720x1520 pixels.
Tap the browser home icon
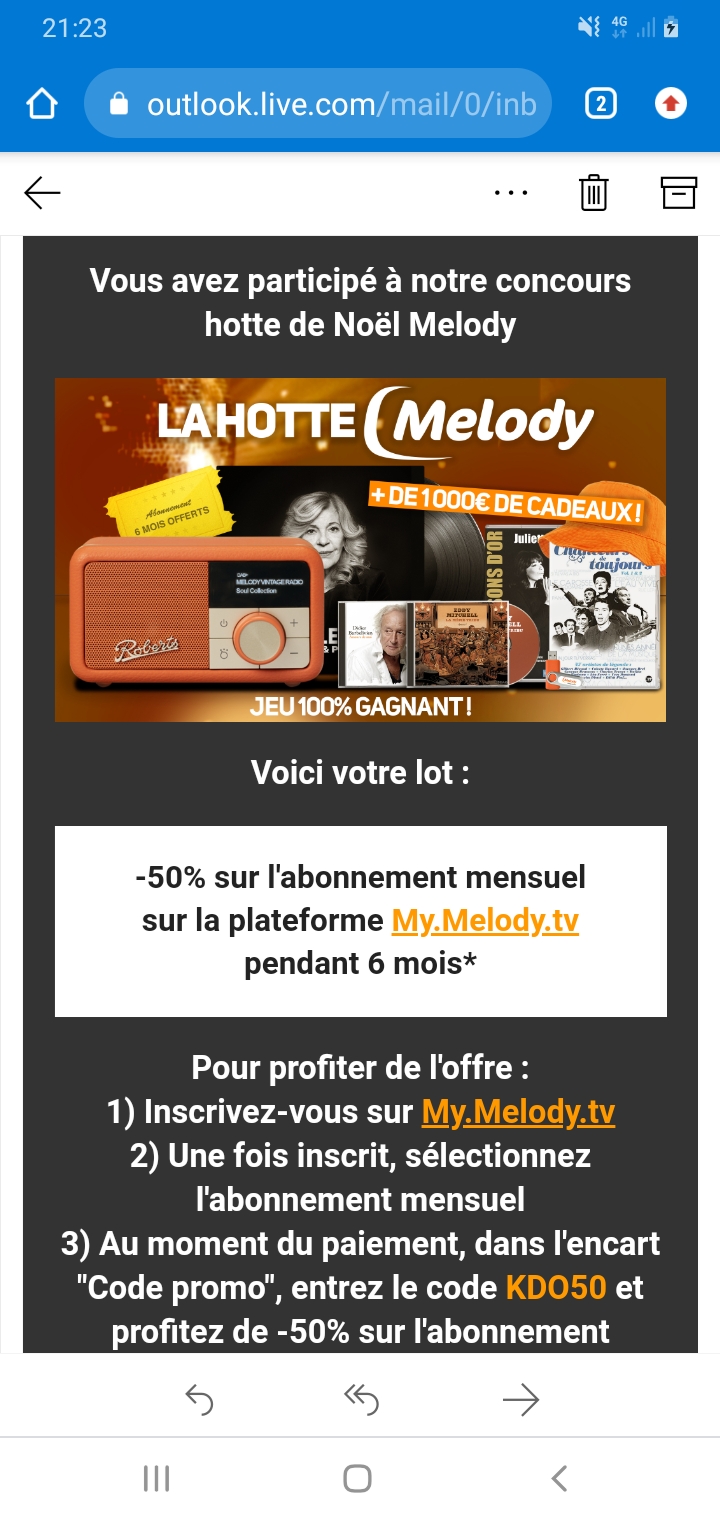click(x=42, y=104)
